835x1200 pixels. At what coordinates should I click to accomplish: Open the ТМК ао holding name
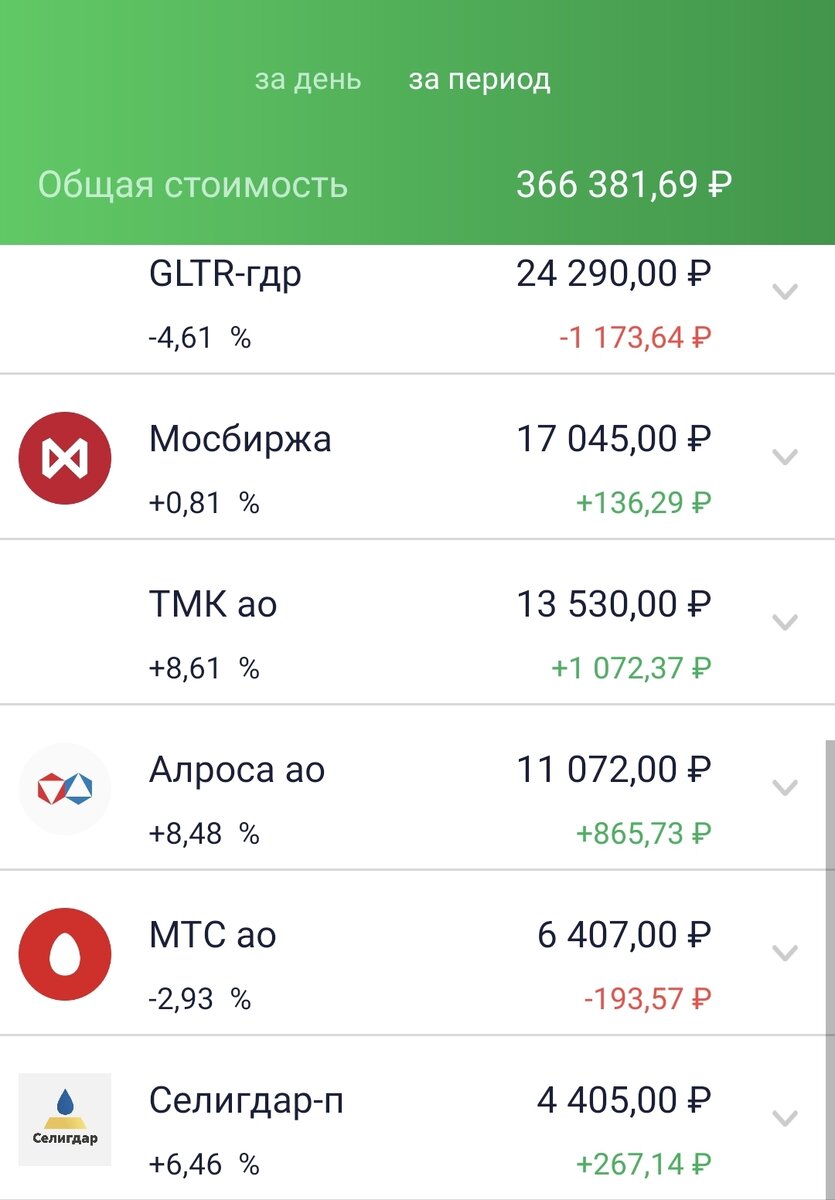215,603
